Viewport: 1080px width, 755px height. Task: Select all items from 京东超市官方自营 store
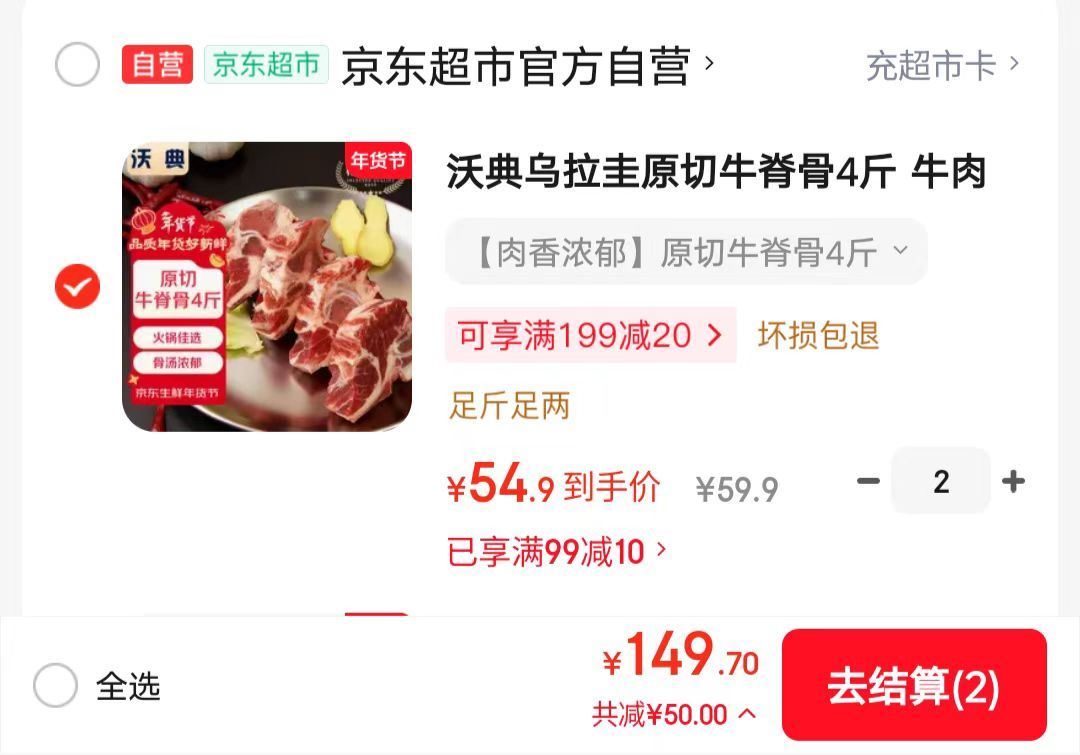(77, 66)
